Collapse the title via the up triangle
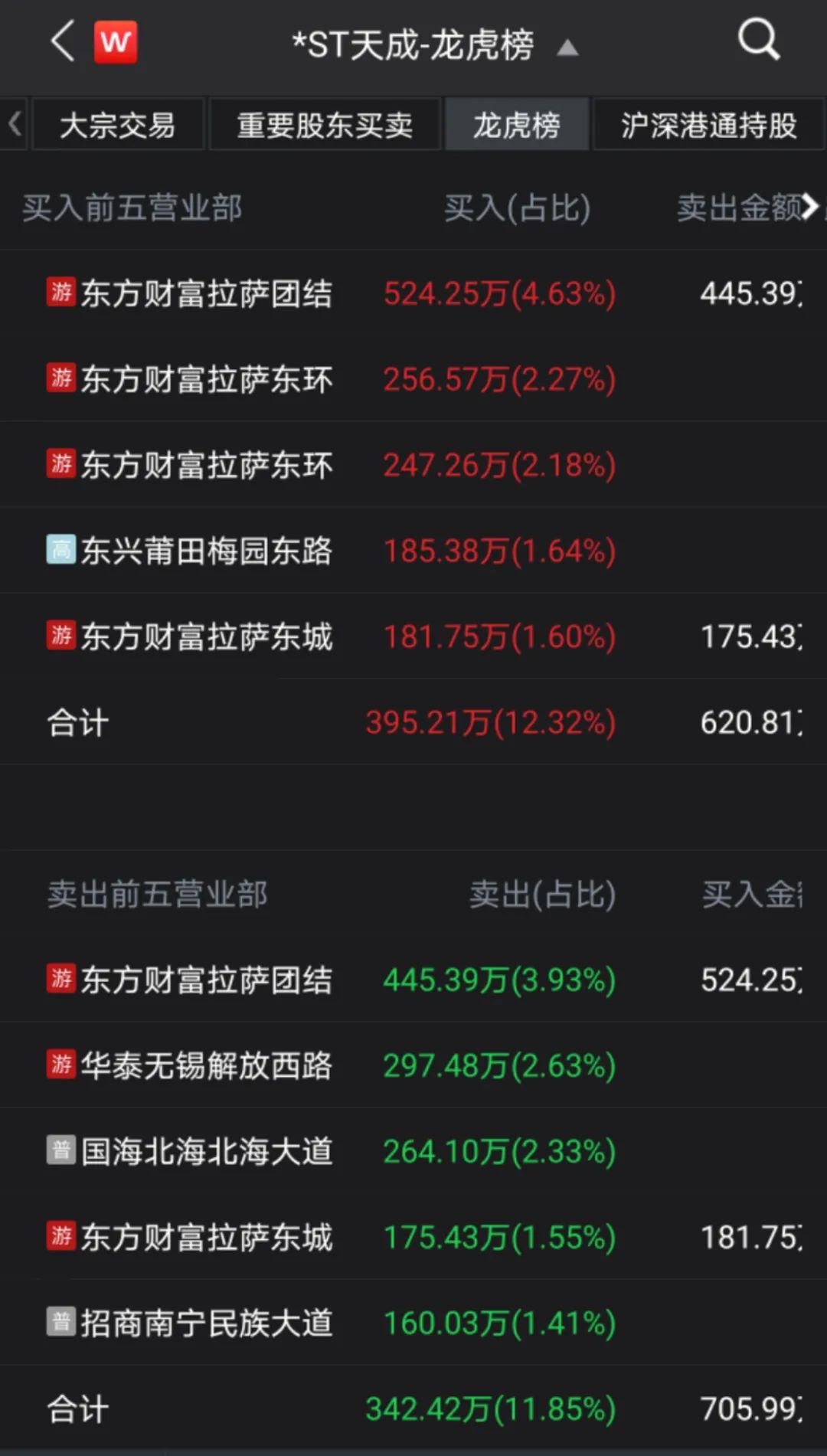Screen dimensions: 827x1456 click(x=567, y=47)
